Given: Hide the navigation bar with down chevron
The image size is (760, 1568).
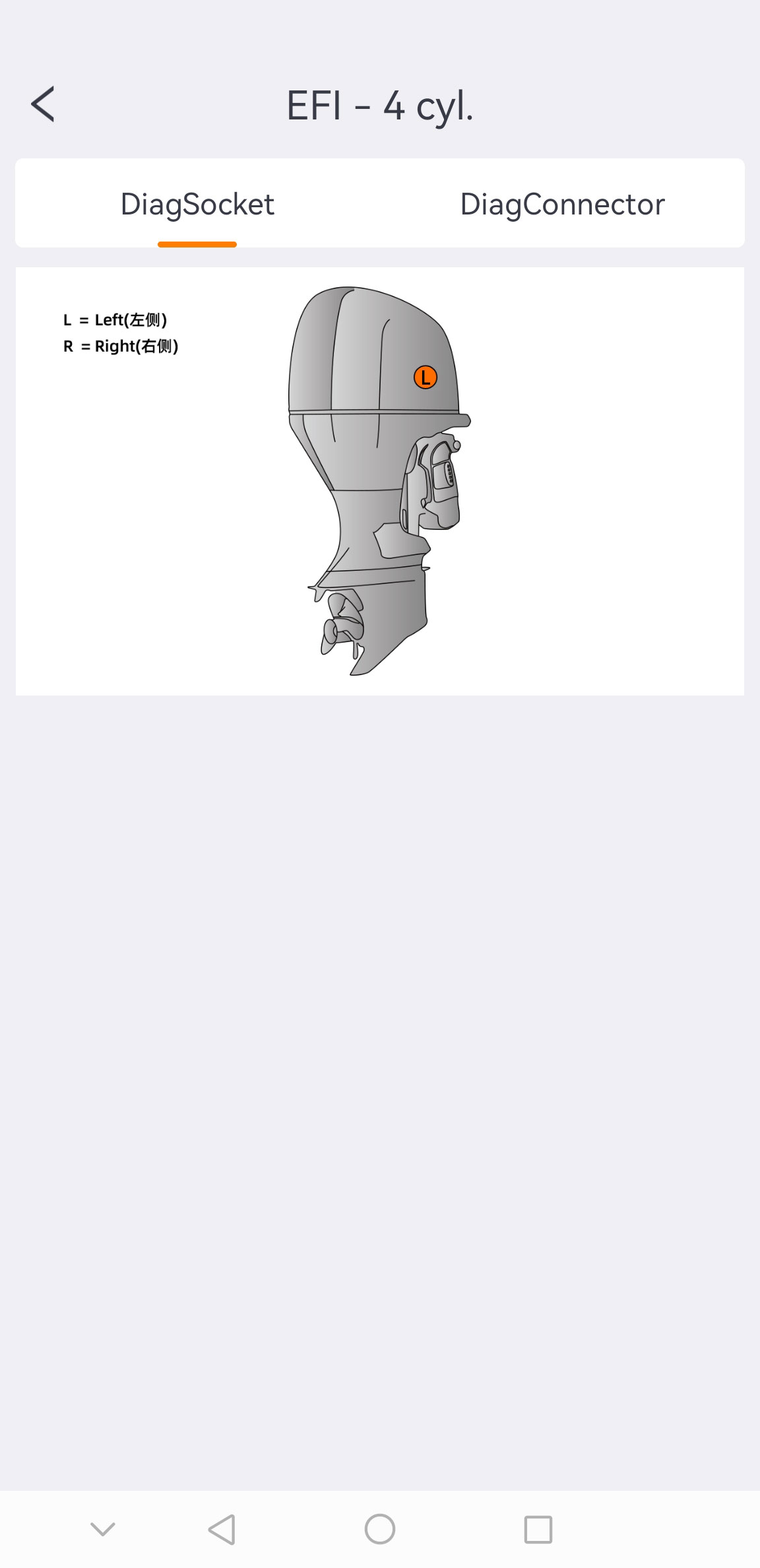Looking at the screenshot, I should click(x=103, y=1529).
